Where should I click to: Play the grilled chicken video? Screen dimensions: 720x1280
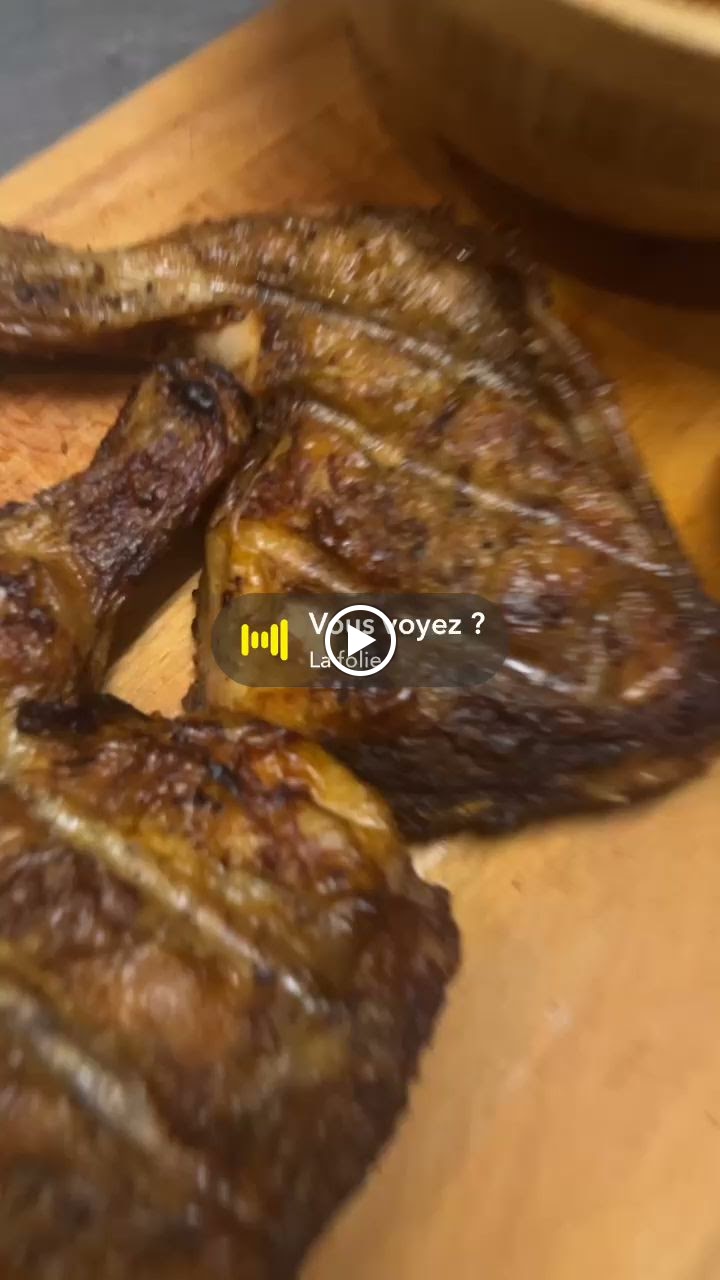click(x=360, y=641)
